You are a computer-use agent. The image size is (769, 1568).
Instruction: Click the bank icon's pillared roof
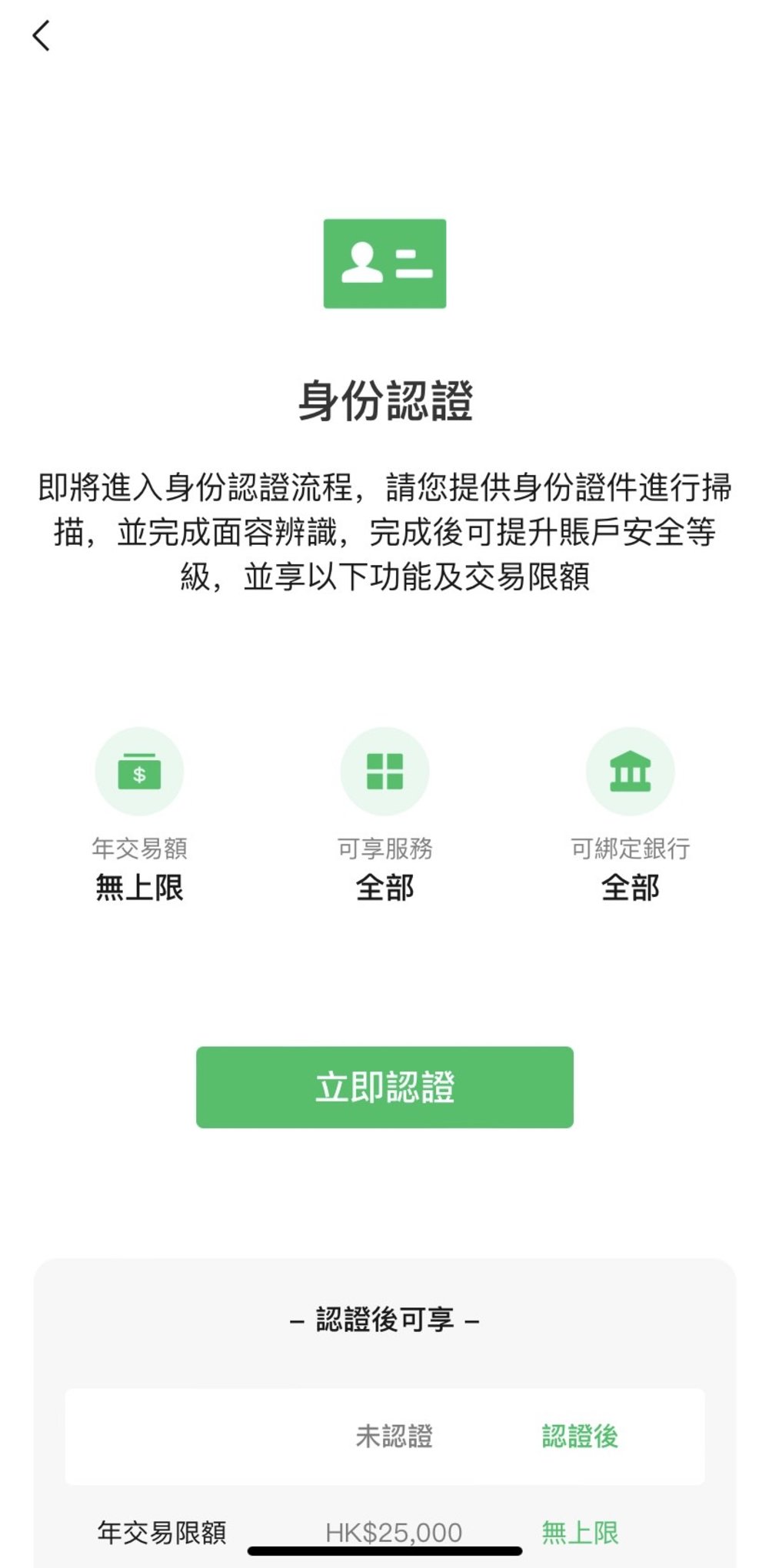tap(630, 759)
